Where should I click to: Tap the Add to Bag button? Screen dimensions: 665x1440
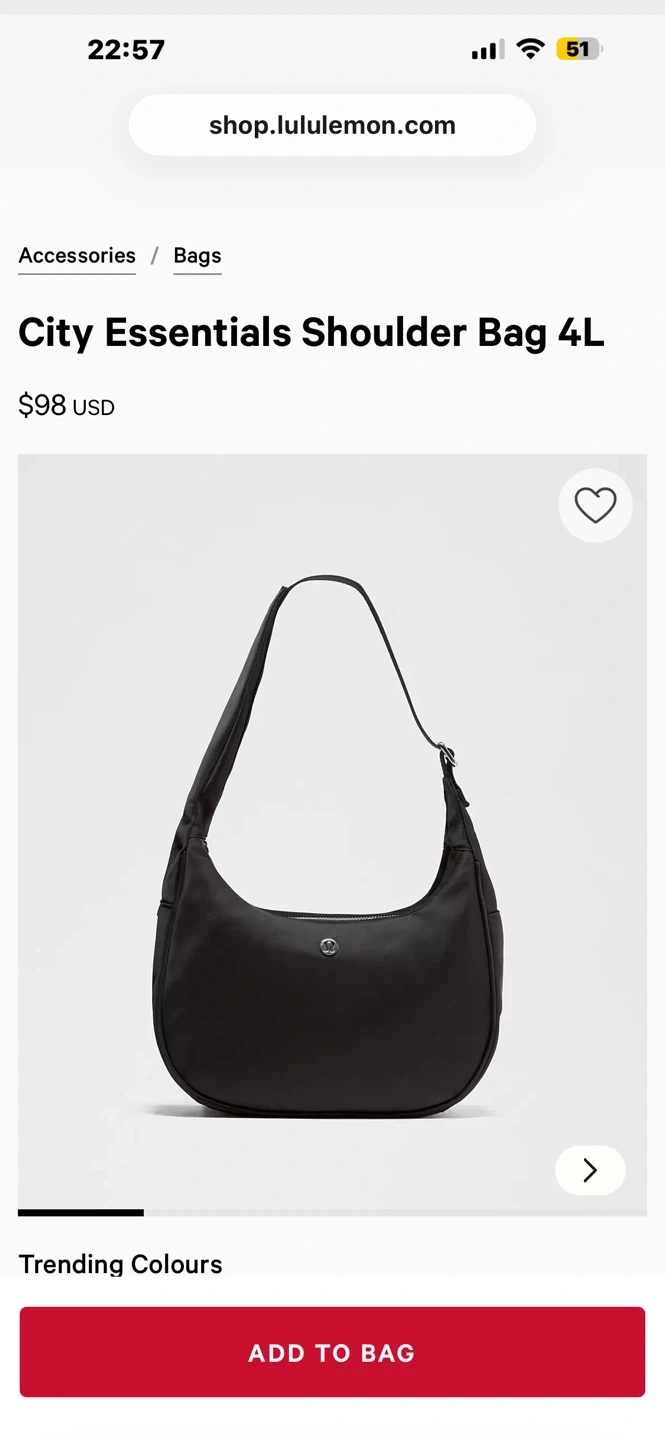point(332,1352)
